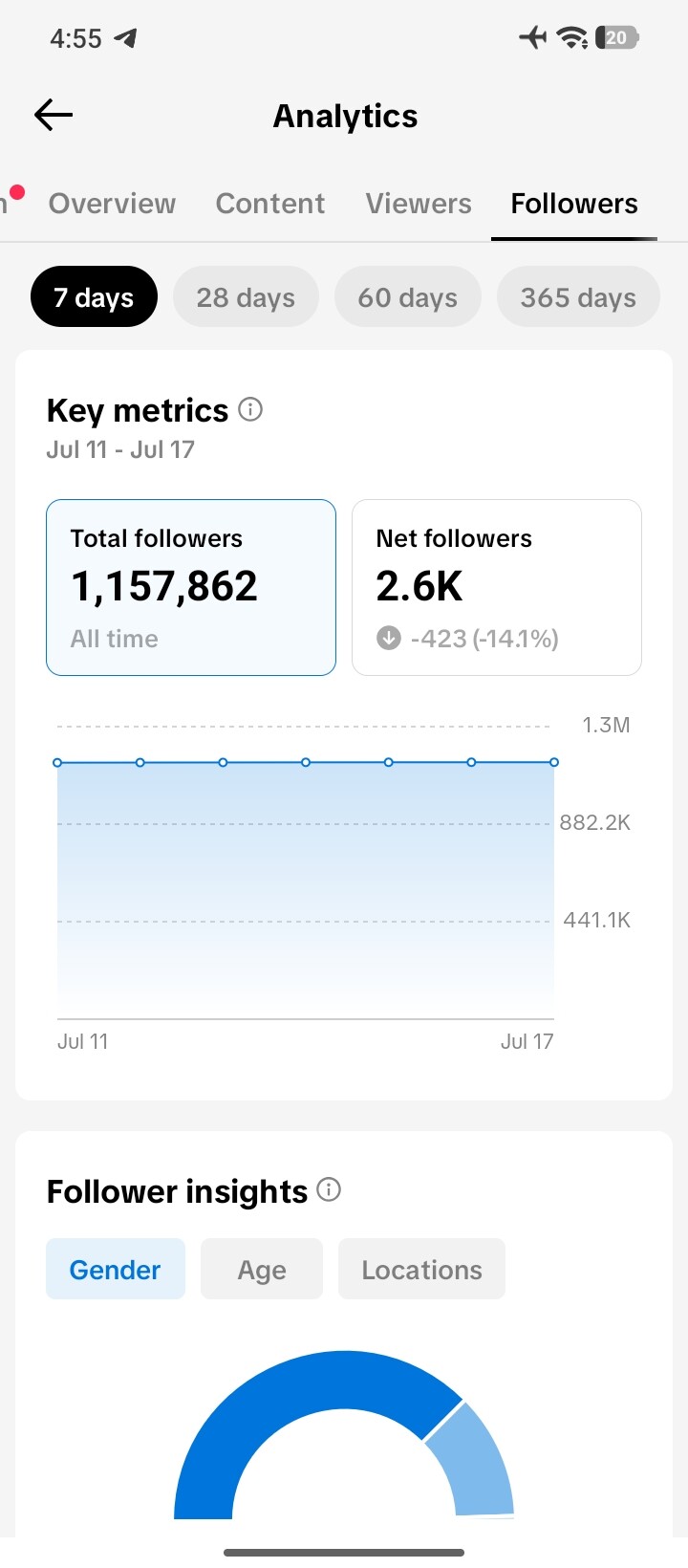Switch insights to Age
688x1568 pixels.
click(x=262, y=1269)
